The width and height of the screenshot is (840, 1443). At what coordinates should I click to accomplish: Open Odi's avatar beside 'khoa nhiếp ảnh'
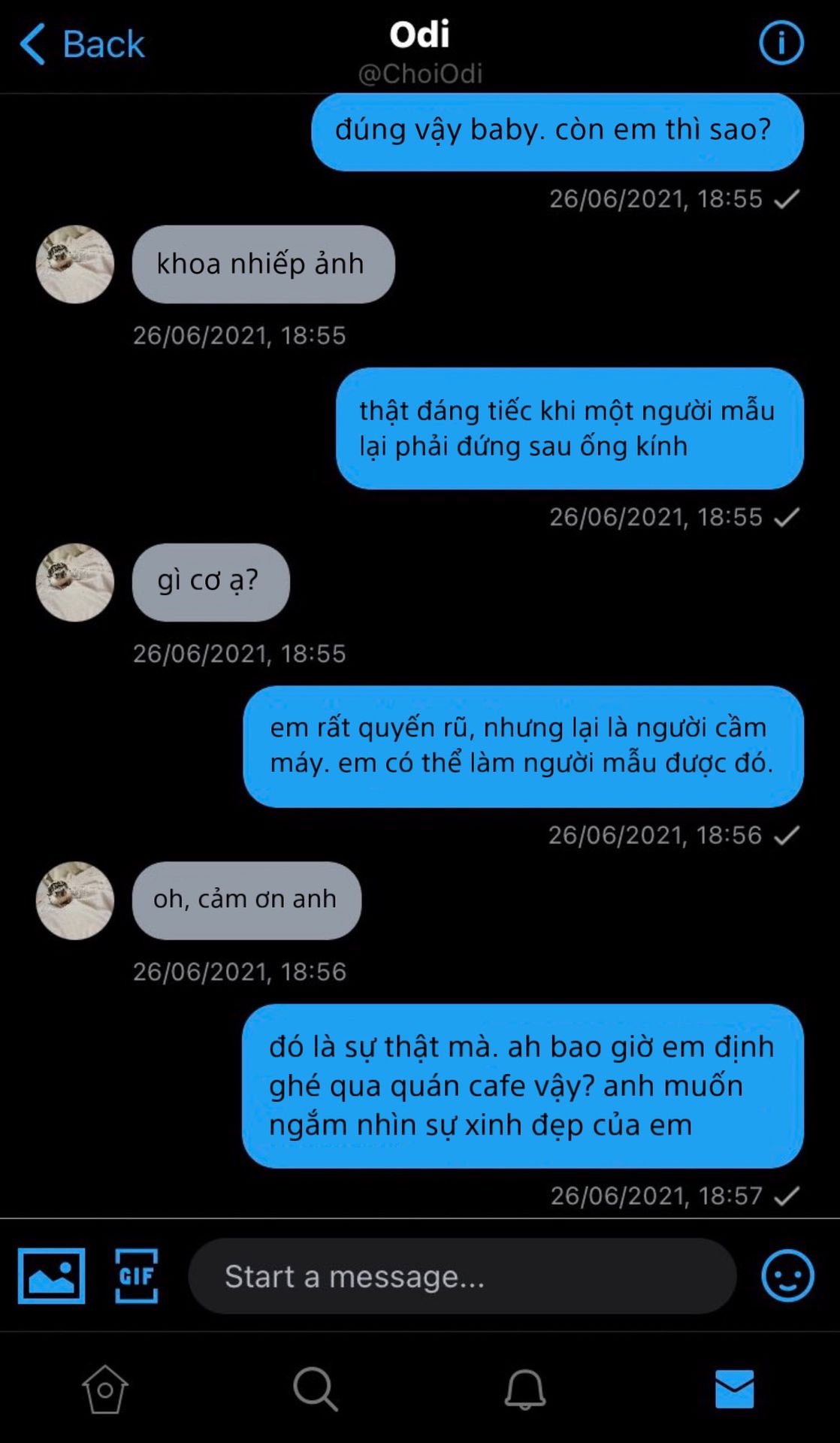(75, 265)
